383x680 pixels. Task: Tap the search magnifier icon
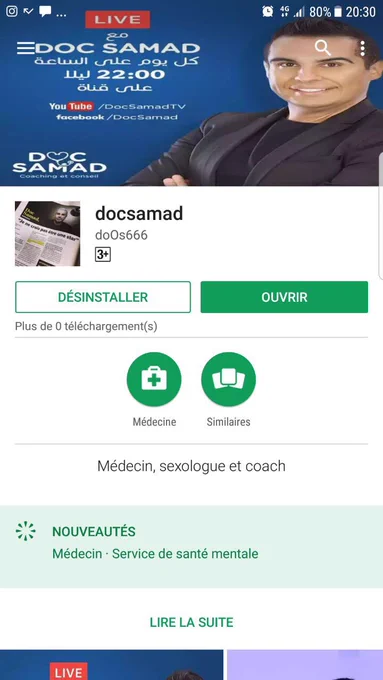click(323, 48)
